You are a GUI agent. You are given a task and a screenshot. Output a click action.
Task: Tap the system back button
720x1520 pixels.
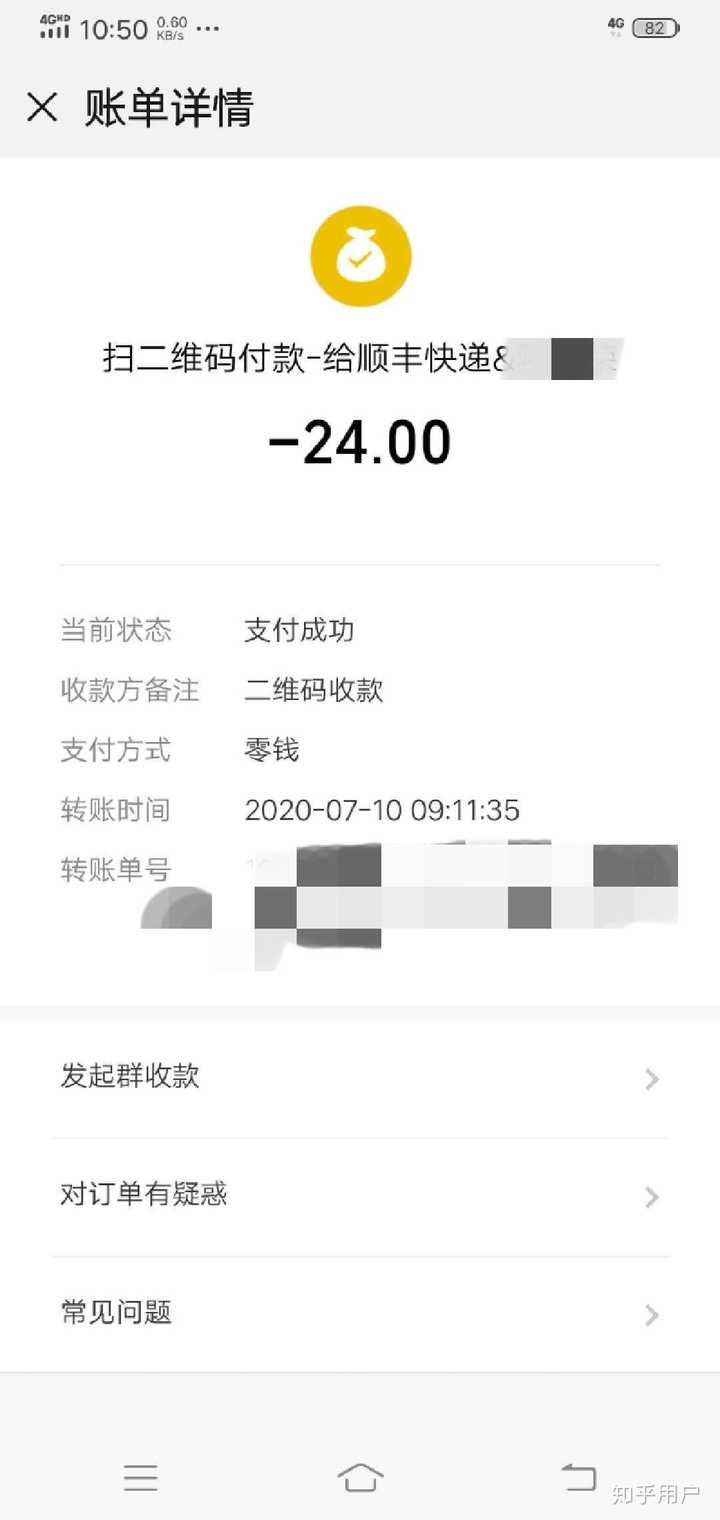(578, 1476)
